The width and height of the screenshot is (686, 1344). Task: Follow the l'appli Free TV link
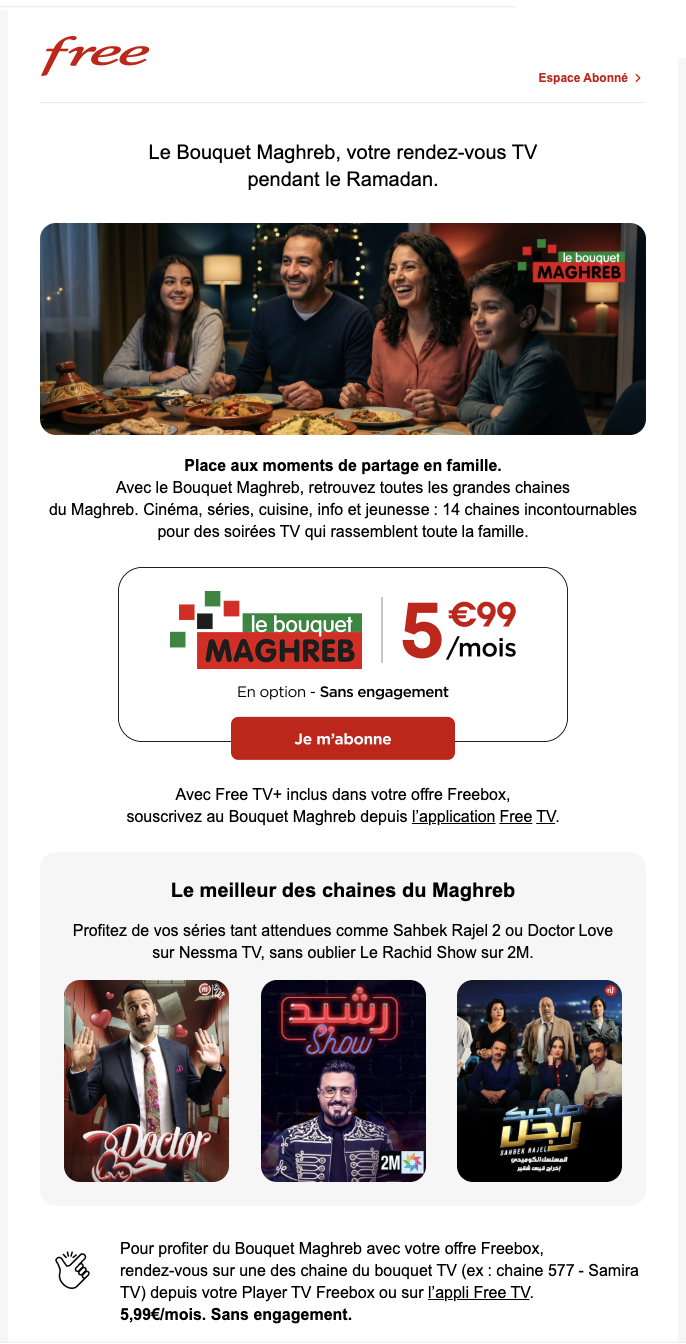[x=478, y=1292]
